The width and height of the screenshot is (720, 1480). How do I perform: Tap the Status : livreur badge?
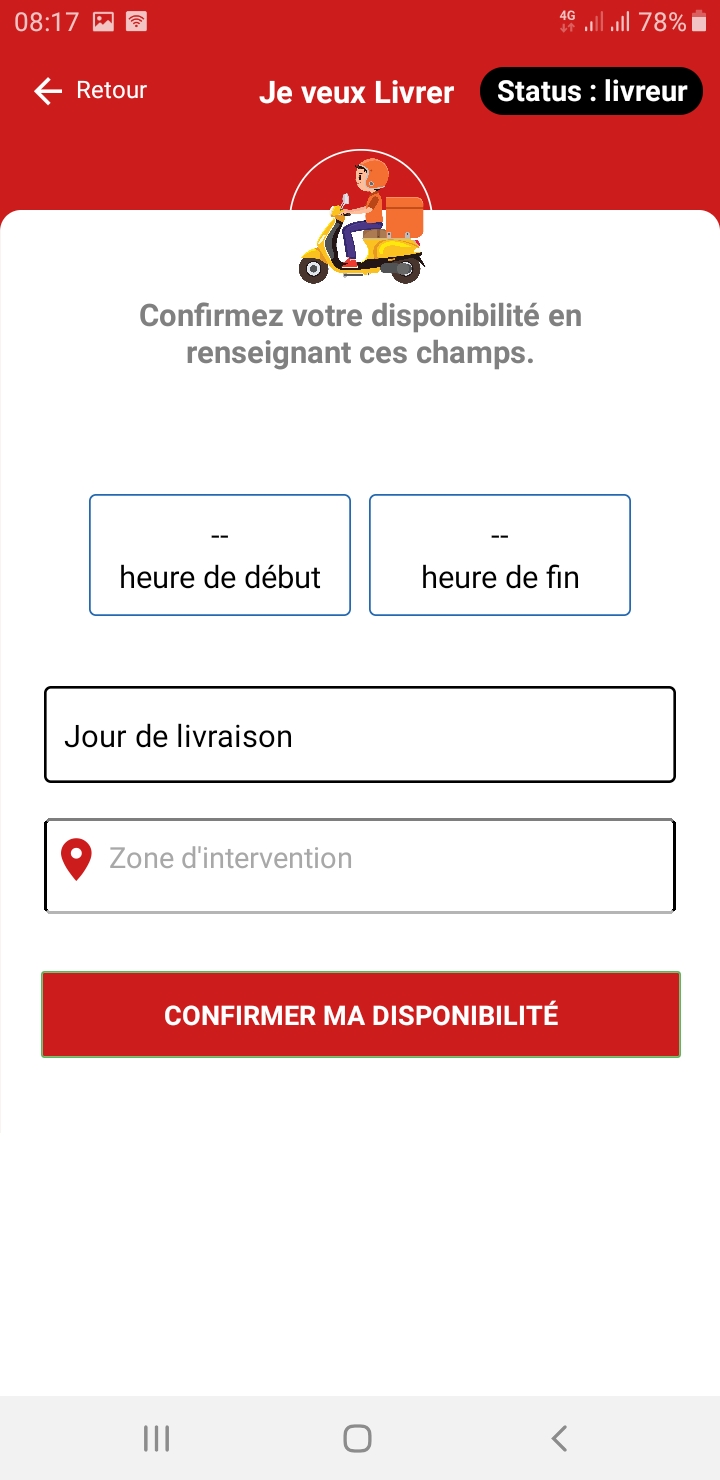click(x=591, y=91)
